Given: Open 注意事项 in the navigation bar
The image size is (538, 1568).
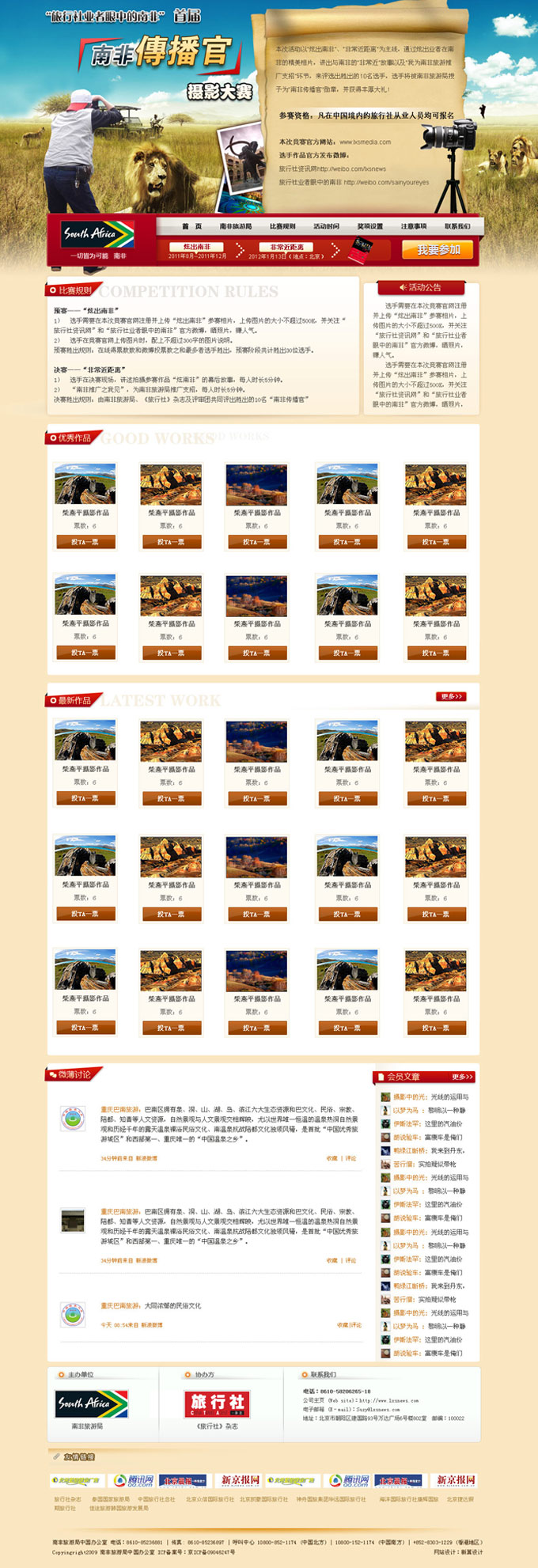Looking at the screenshot, I should pos(413,226).
